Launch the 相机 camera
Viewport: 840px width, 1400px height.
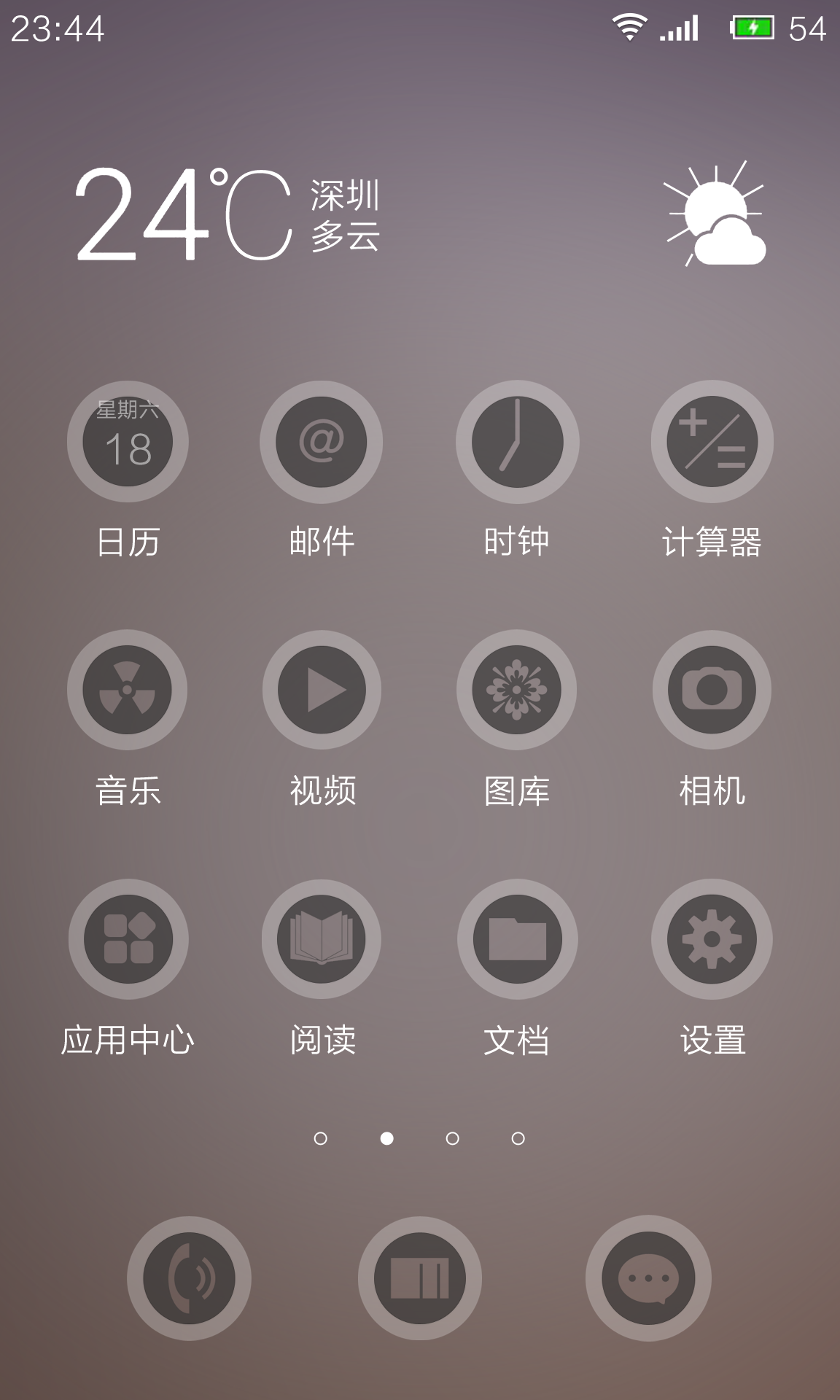click(x=712, y=690)
